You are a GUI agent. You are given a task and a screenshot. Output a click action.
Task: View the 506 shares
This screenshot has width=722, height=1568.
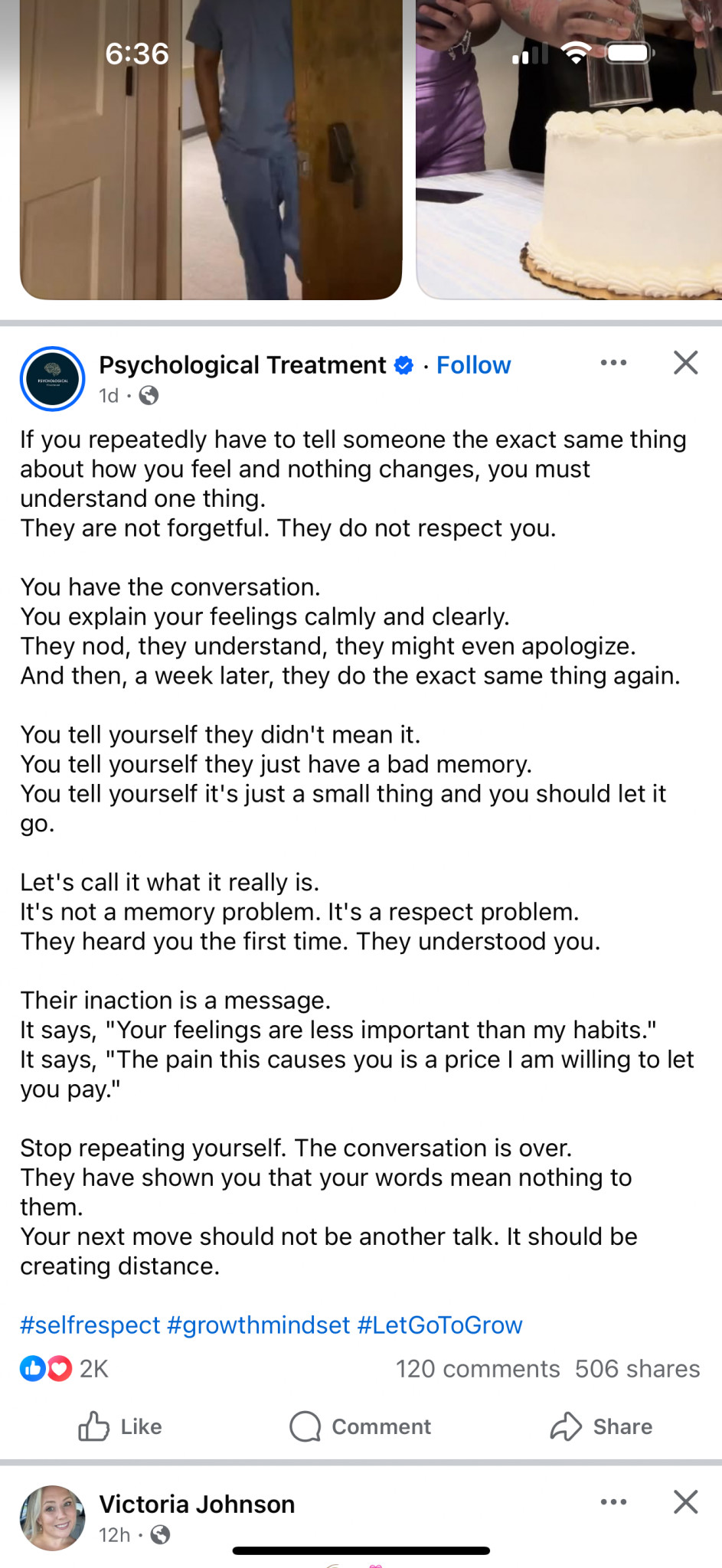[637, 1368]
